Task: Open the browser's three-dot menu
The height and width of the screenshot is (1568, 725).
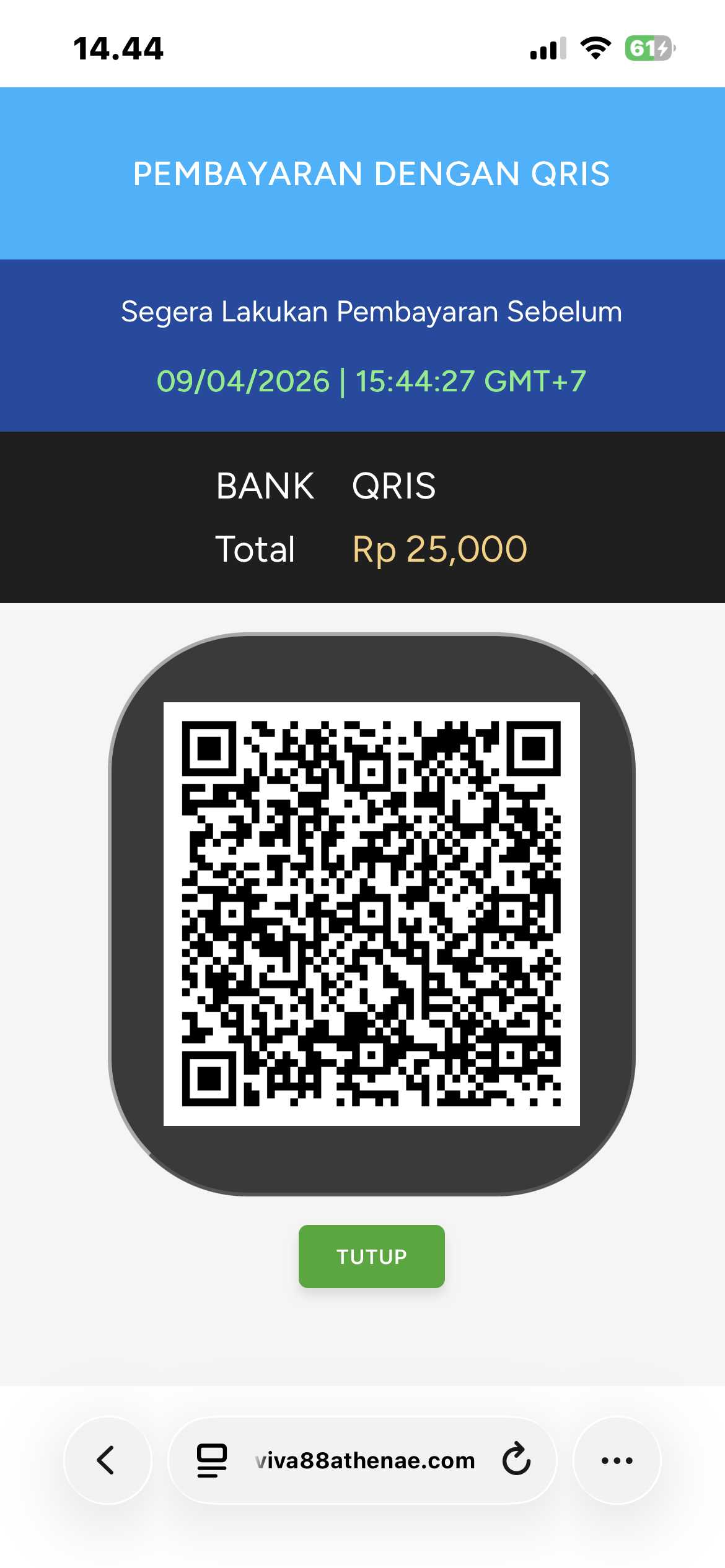Action: click(x=617, y=1460)
